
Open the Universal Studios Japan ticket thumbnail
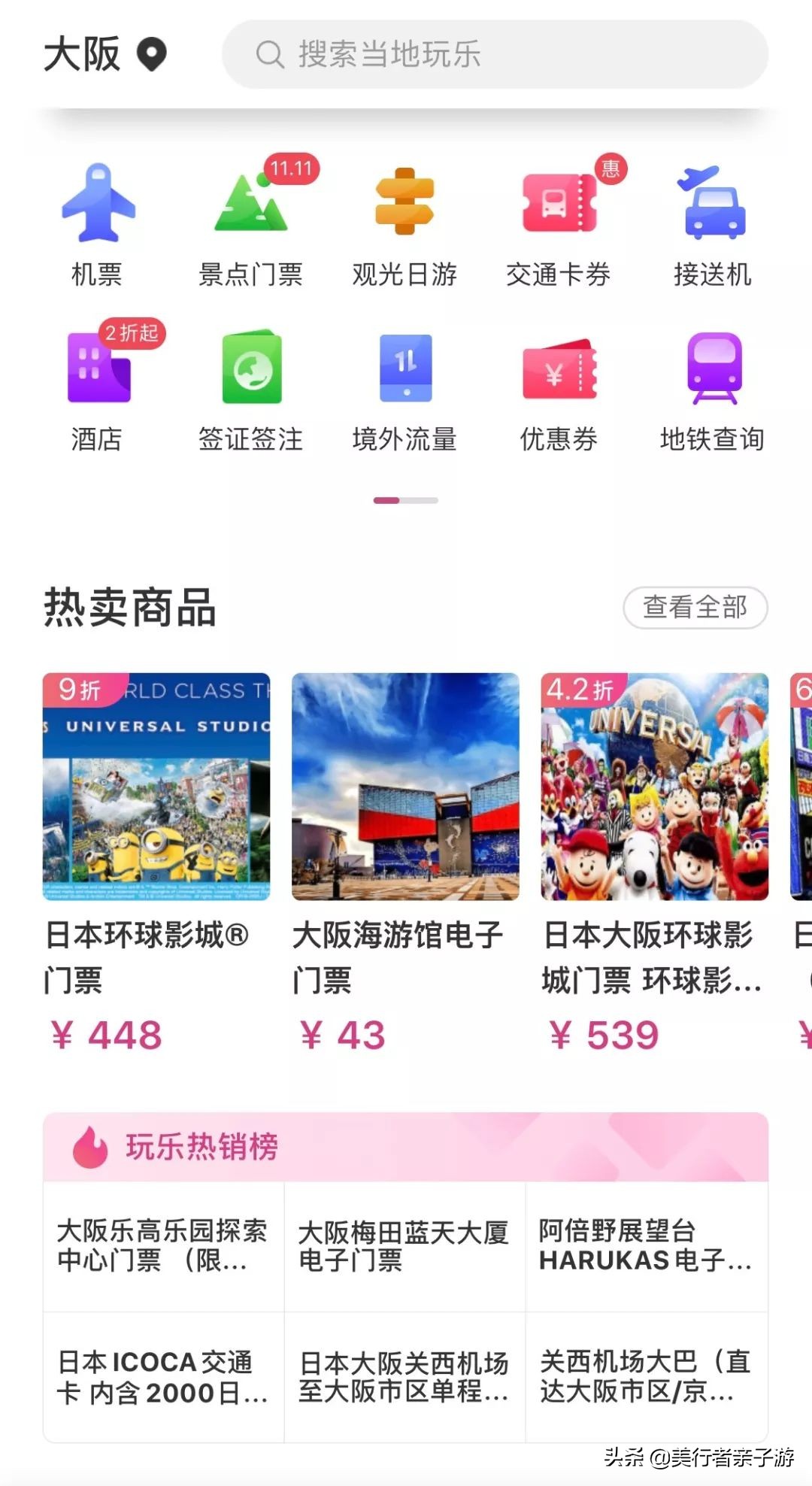pyautogui.click(x=156, y=784)
